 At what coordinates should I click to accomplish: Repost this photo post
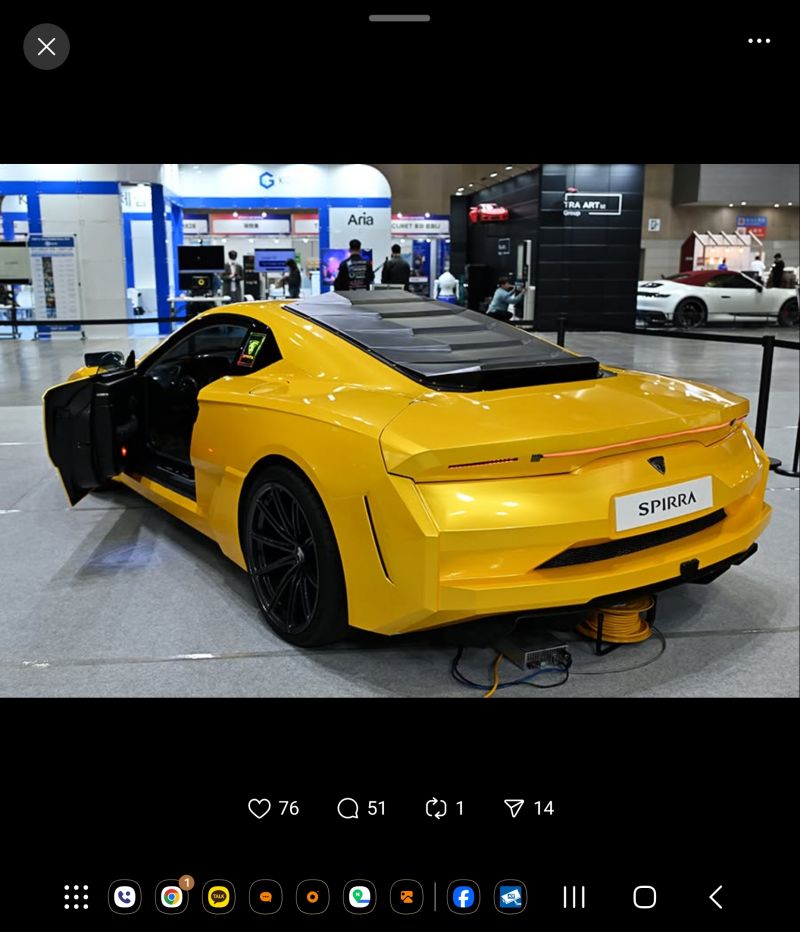(436, 808)
